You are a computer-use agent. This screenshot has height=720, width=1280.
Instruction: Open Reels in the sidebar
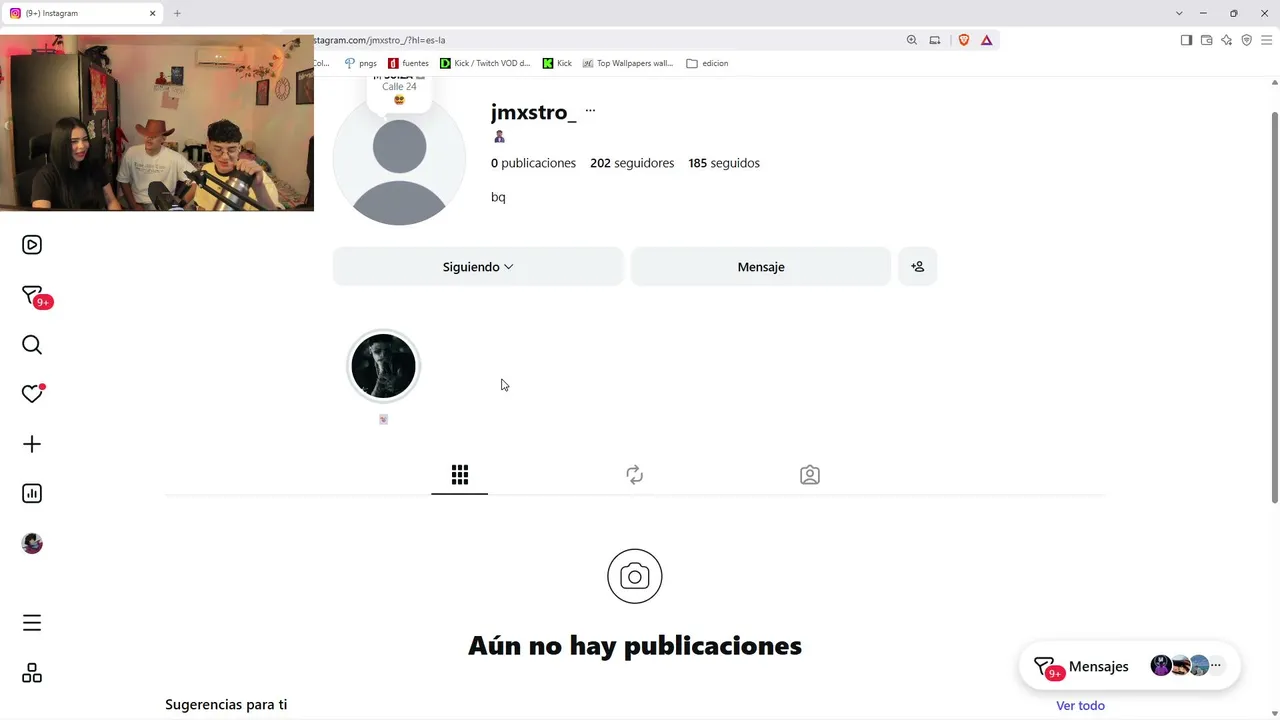click(32, 245)
